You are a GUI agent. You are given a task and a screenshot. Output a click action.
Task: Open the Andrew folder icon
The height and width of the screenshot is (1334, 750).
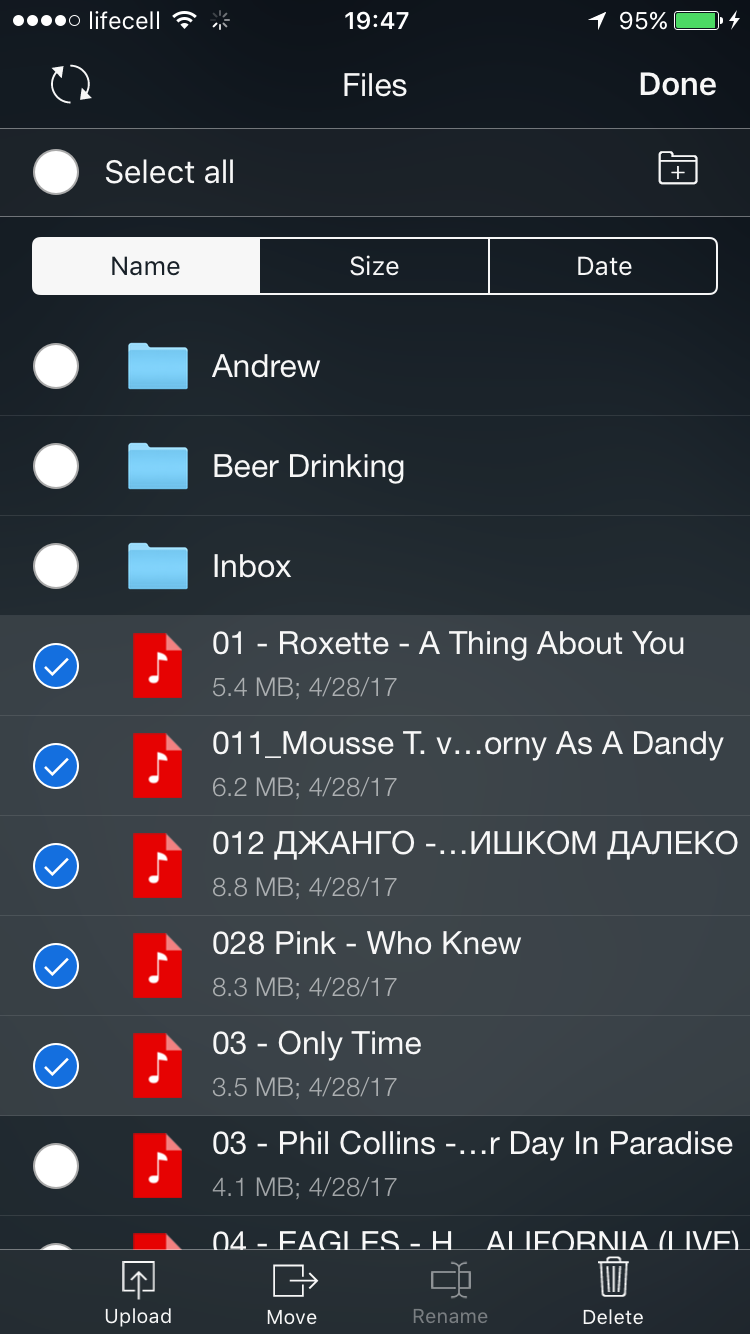(x=157, y=366)
